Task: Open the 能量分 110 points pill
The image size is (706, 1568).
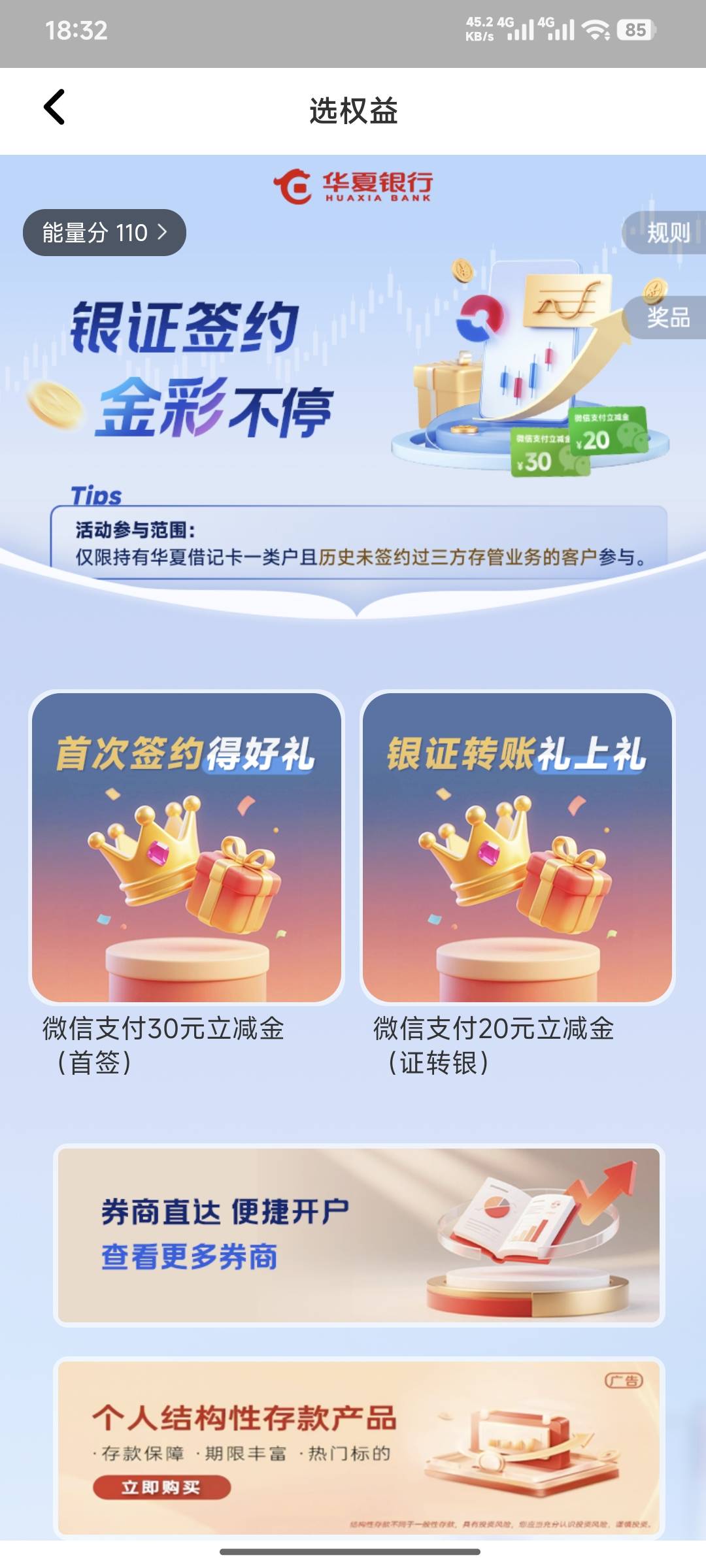Action: coord(105,233)
